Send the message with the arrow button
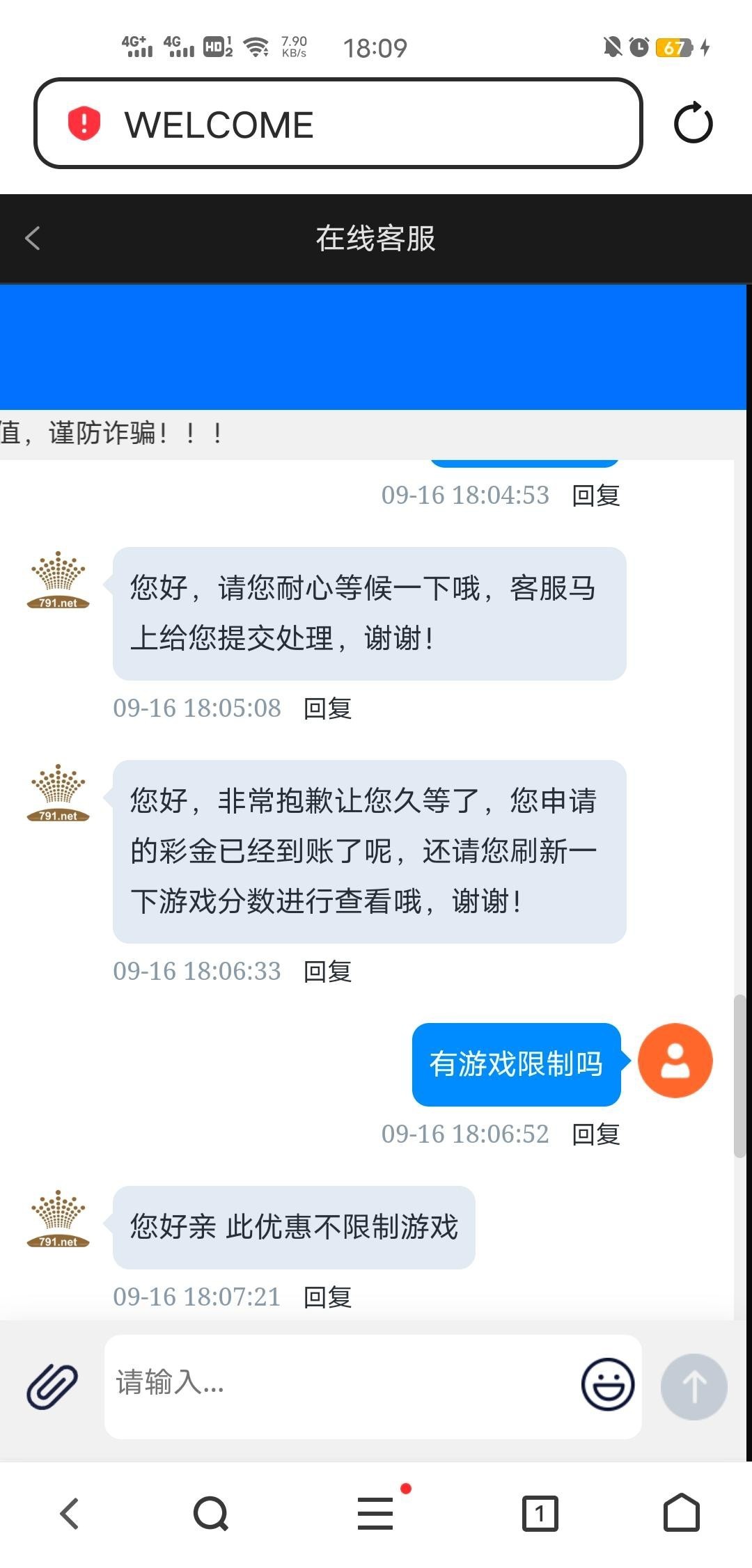 pyautogui.click(x=694, y=1386)
